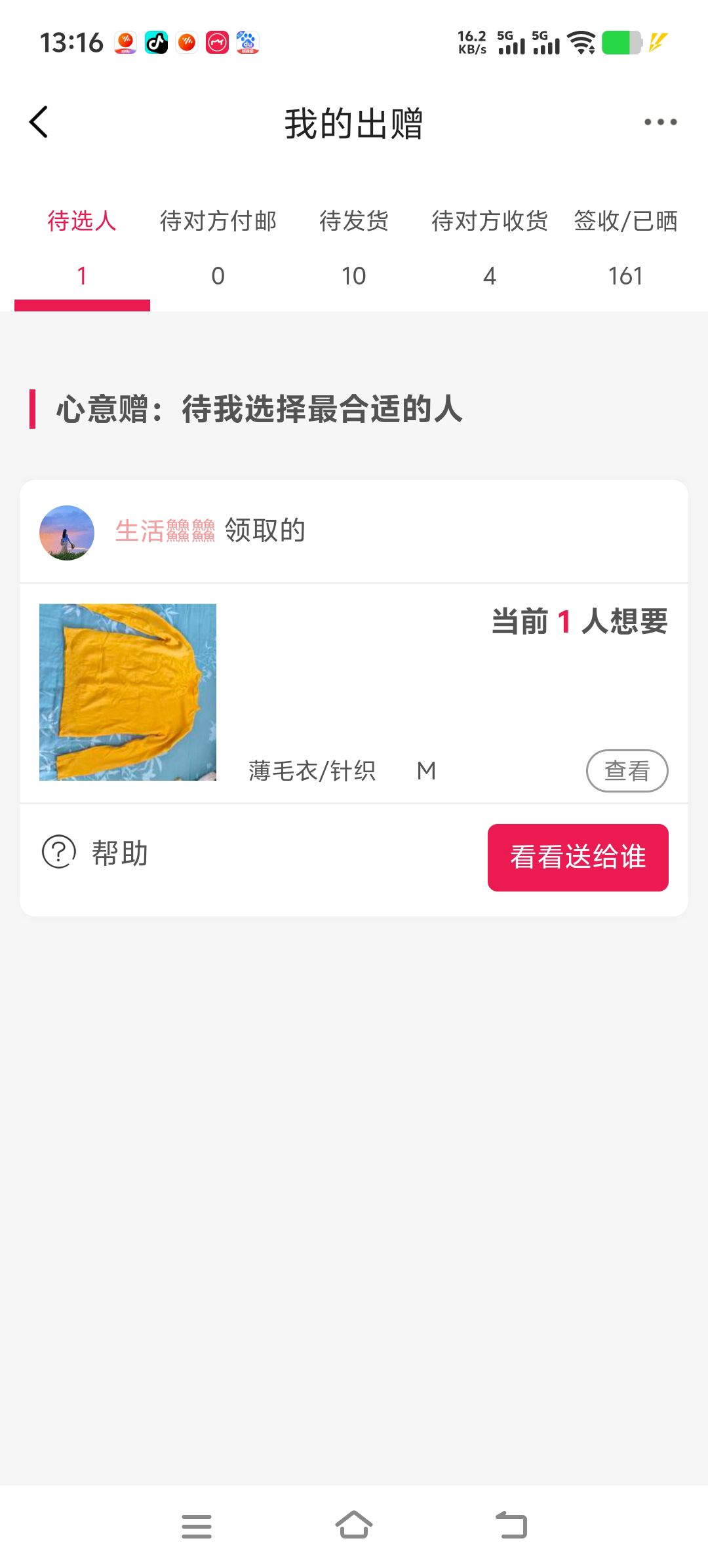The height and width of the screenshot is (1568, 708).
Task: Tap 看看送给谁 to choose recipient
Action: point(578,857)
